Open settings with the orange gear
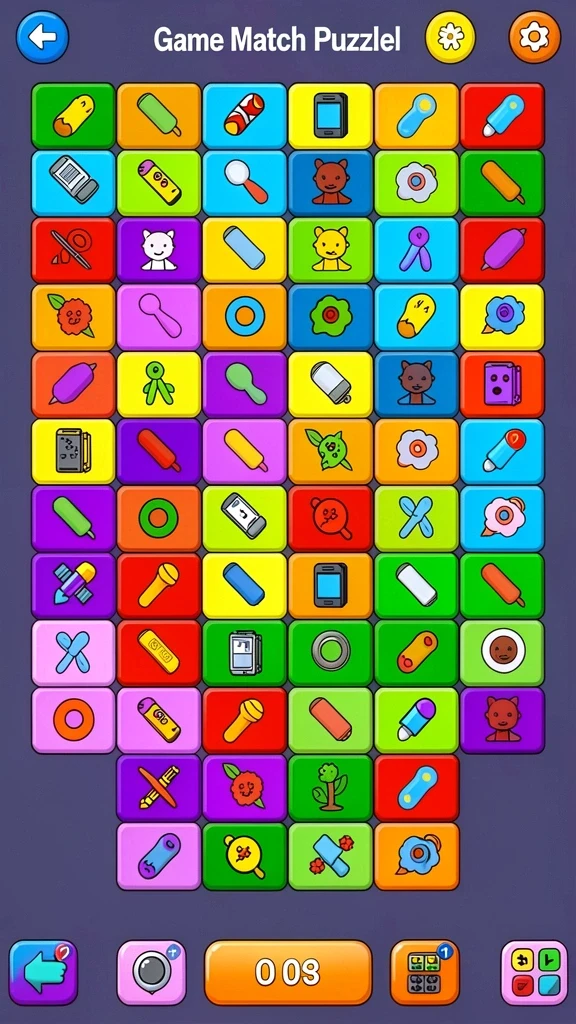Viewport: 576px width, 1024px height. (x=535, y=37)
